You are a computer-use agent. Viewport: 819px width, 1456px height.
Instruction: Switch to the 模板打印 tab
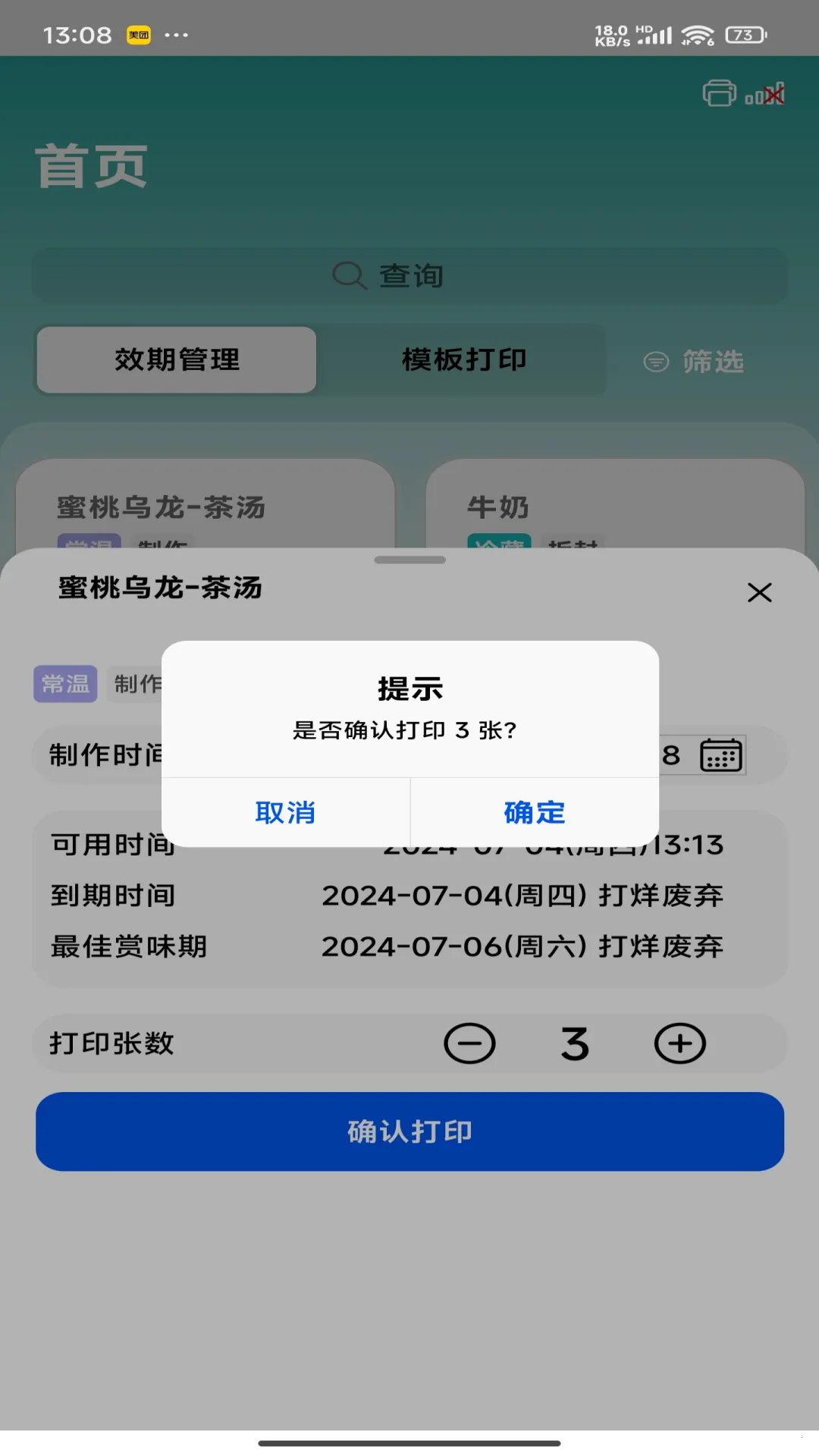click(464, 360)
